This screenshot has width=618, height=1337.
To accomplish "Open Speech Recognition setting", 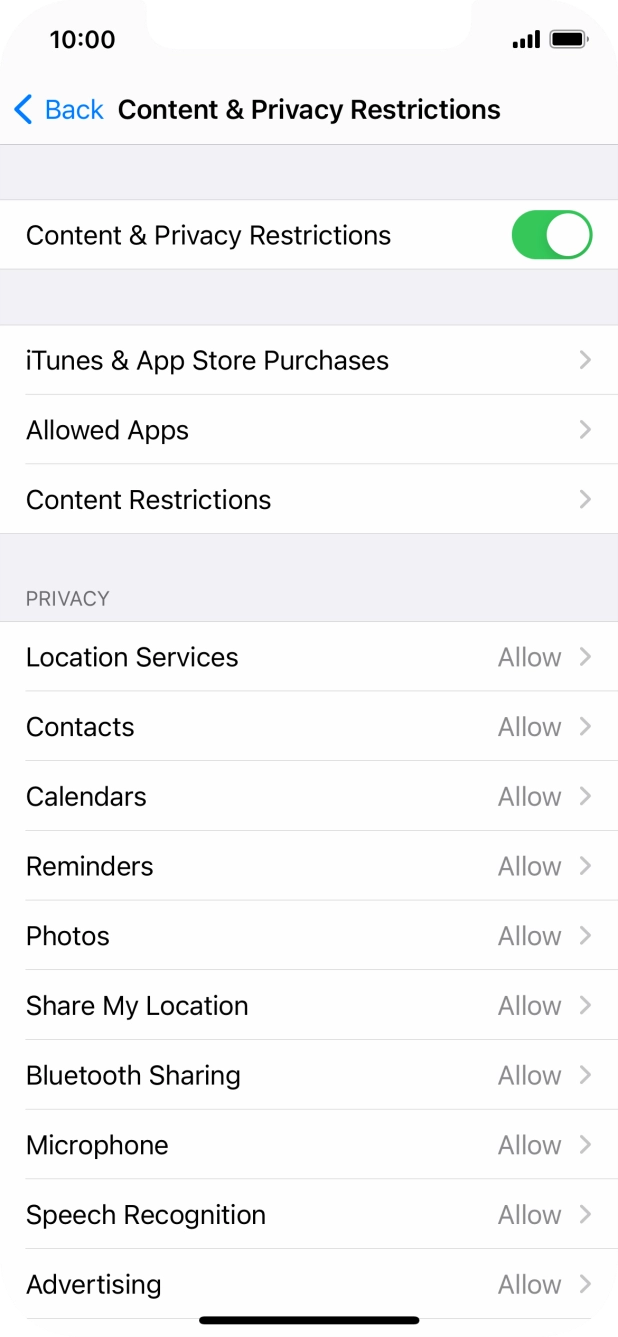I will [308, 1215].
